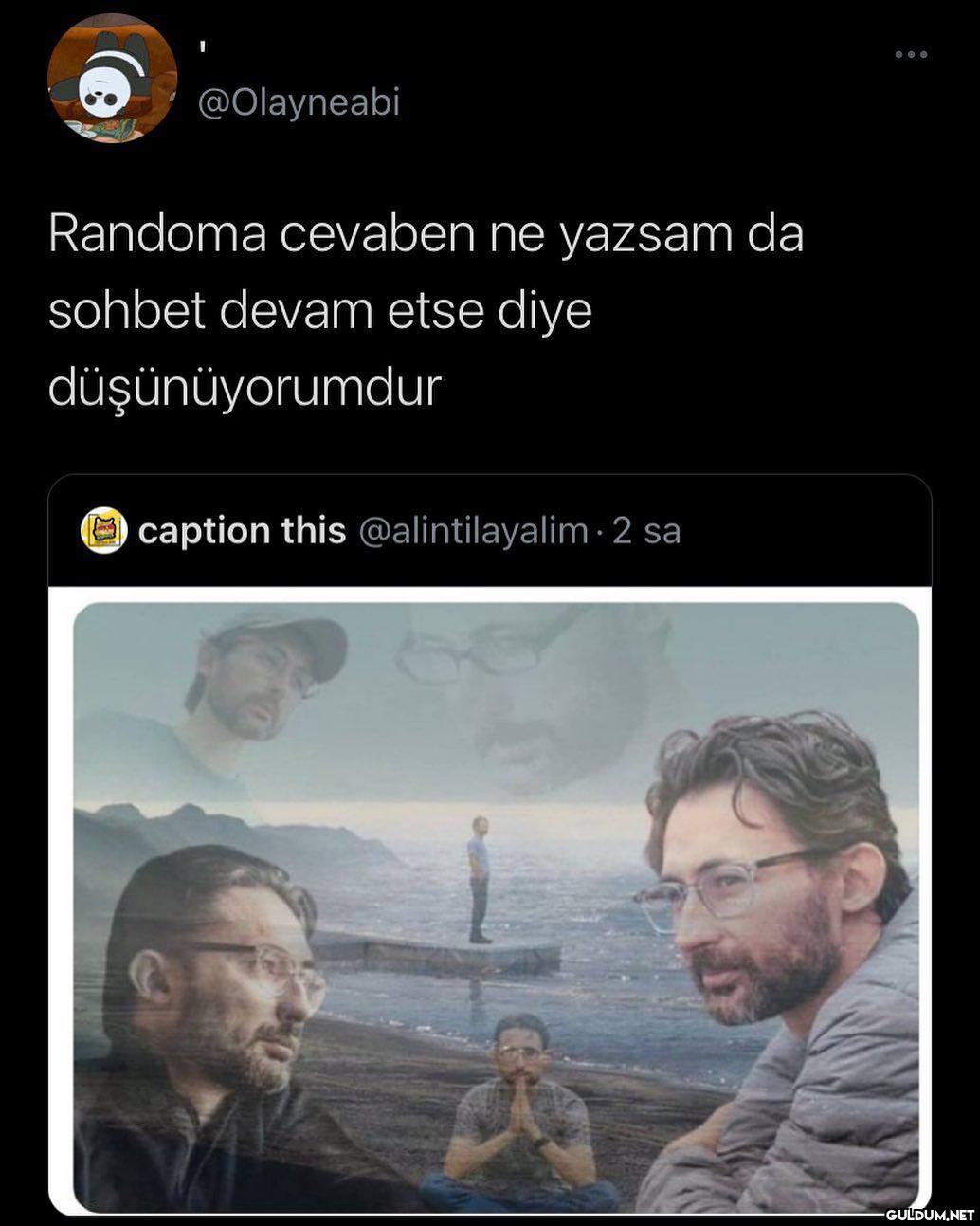Image resolution: width=980 pixels, height=1226 pixels.
Task: Open the tweet's three-dot overflow menu
Action: click(911, 55)
